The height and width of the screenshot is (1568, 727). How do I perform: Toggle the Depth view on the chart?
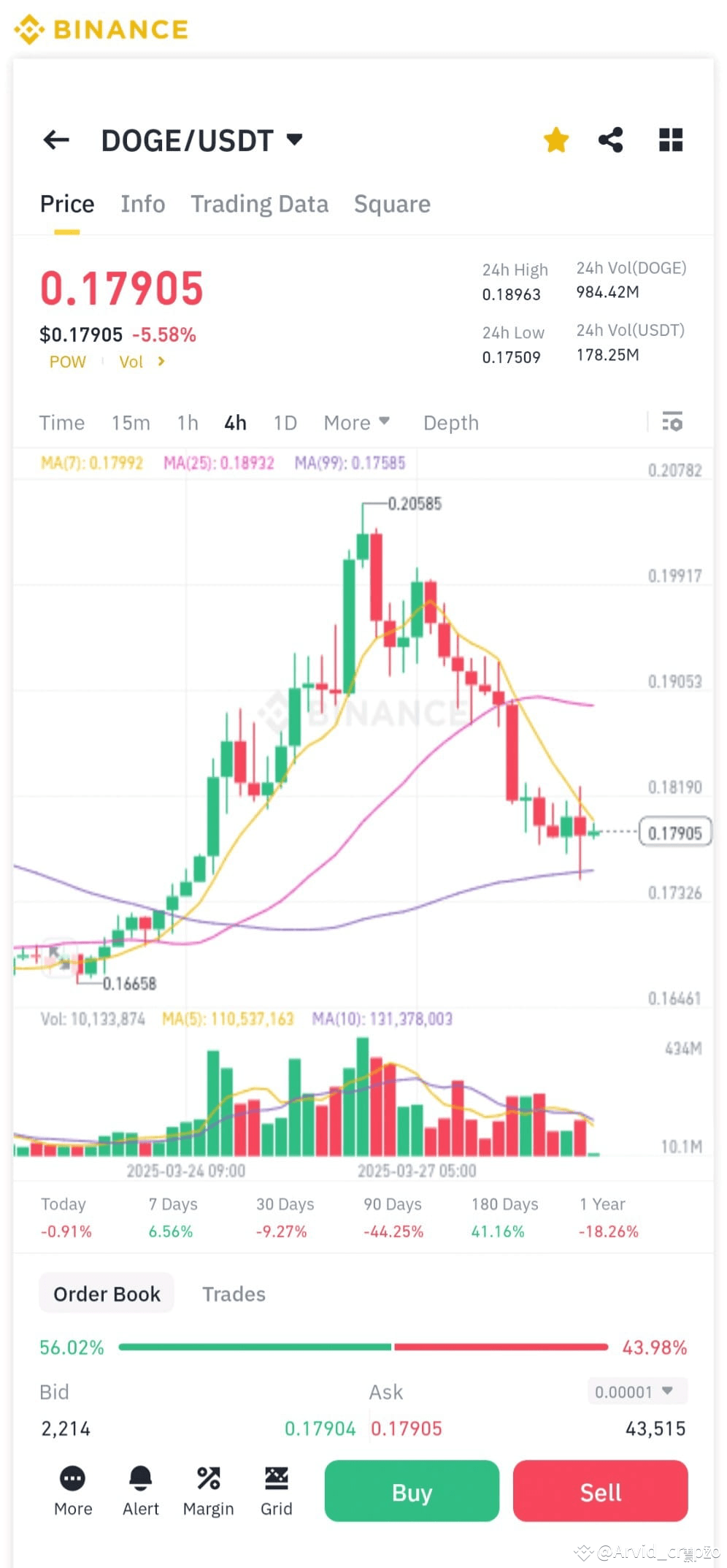pos(450,422)
